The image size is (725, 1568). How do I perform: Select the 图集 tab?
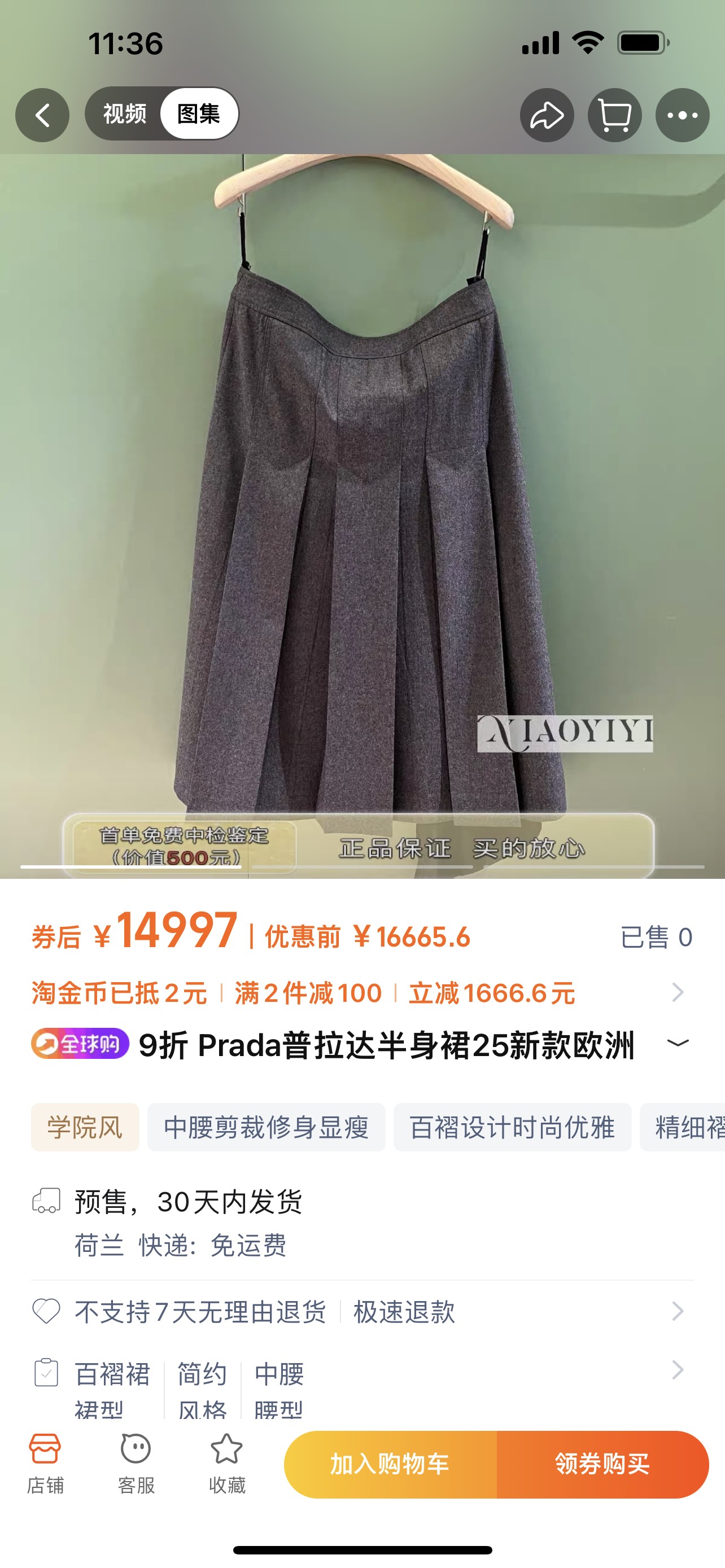coord(198,114)
